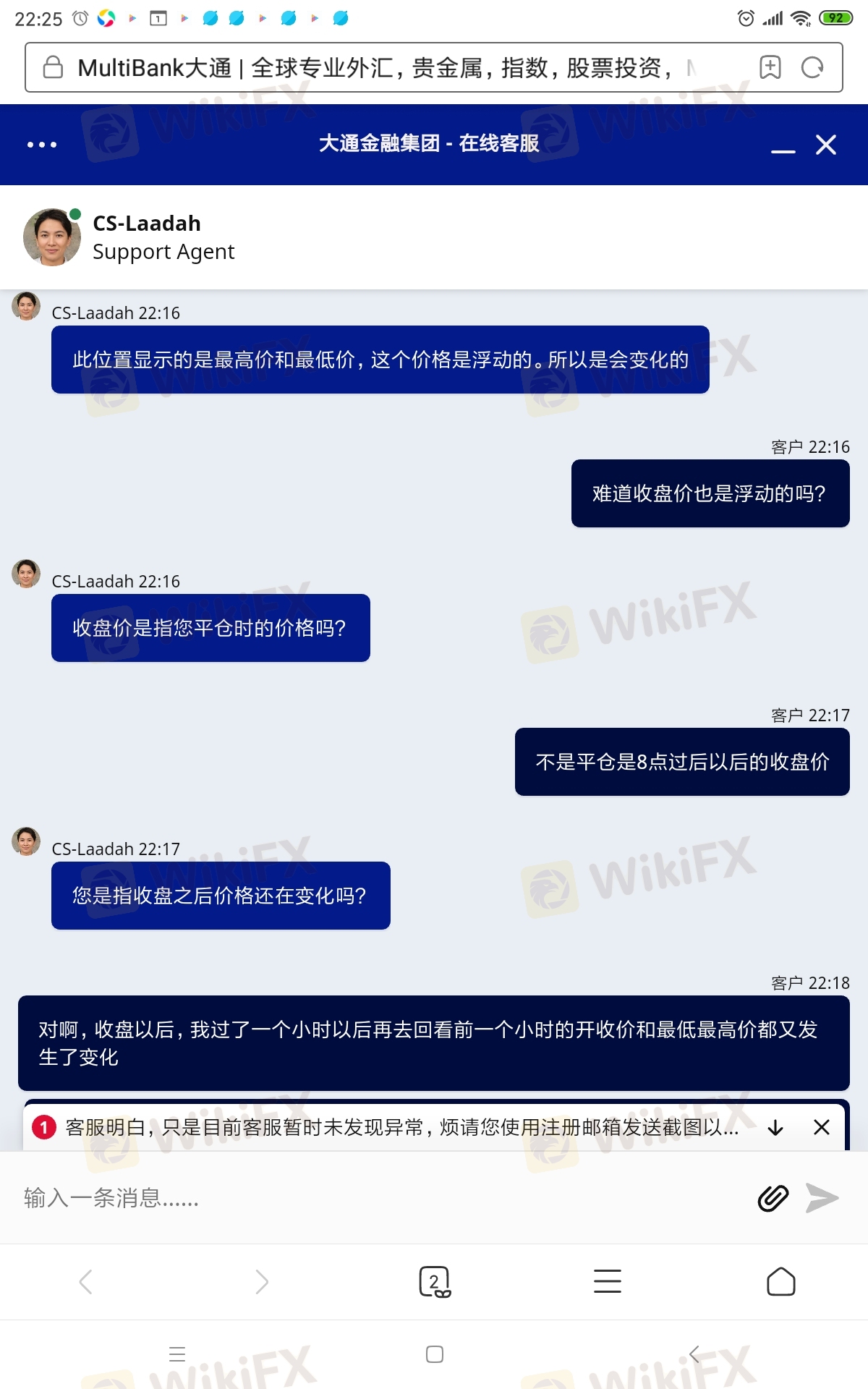Screen dimensions: 868x1389
Task: Focus the message input field
Action: (376, 1198)
